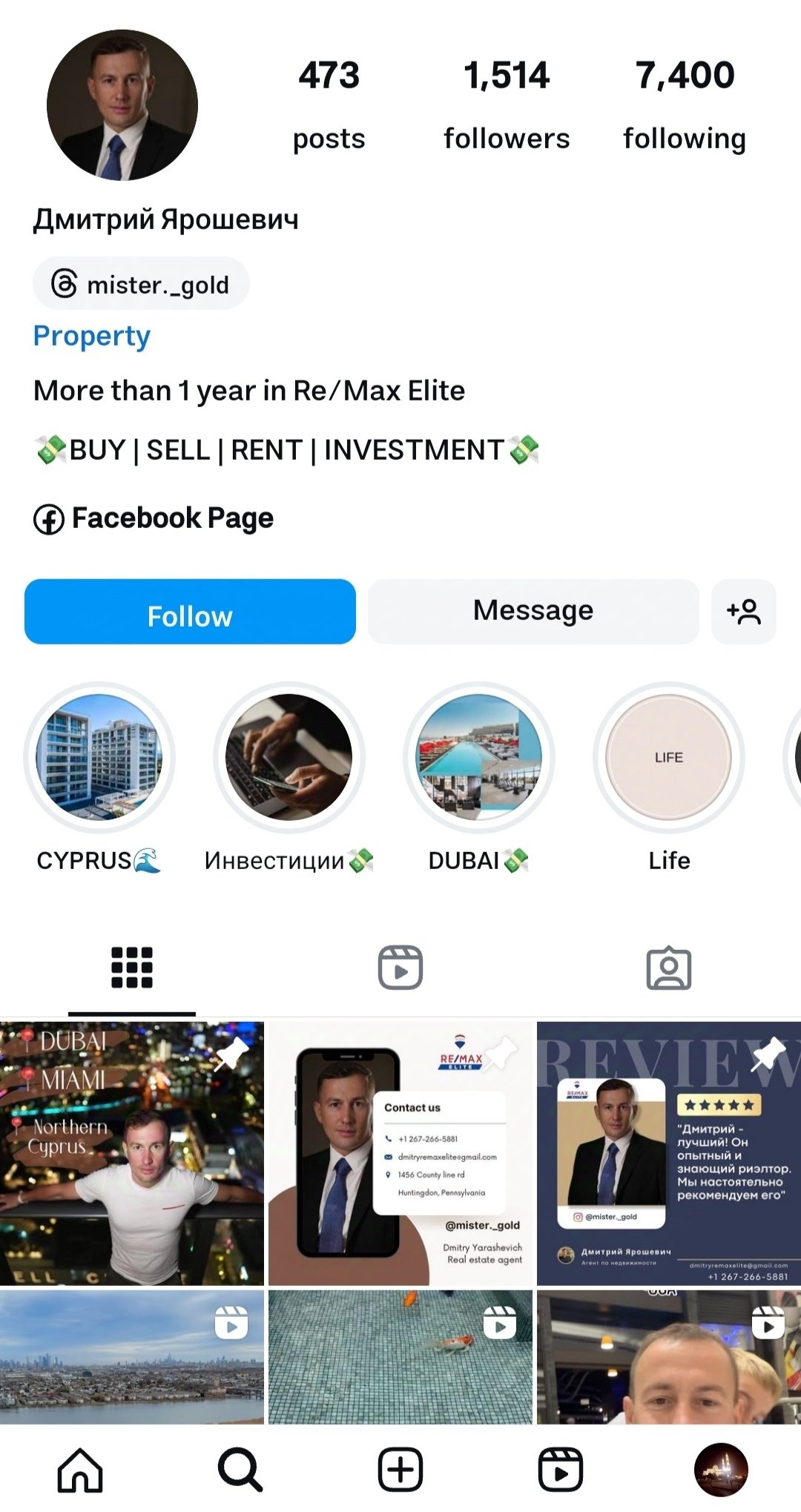The height and width of the screenshot is (1512, 801).
Task: Message this profile
Action: click(533, 612)
